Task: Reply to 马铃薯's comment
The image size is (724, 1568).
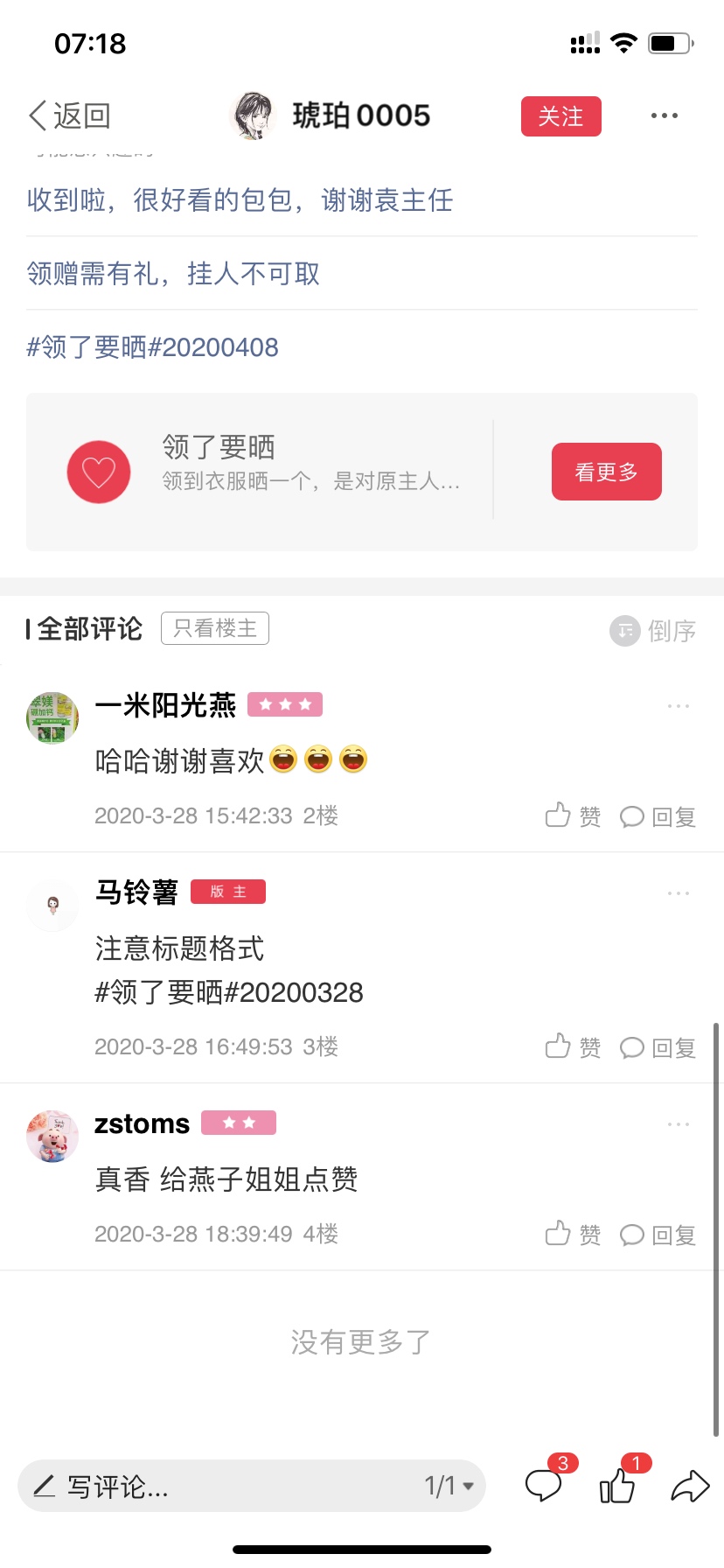Action: click(658, 1048)
